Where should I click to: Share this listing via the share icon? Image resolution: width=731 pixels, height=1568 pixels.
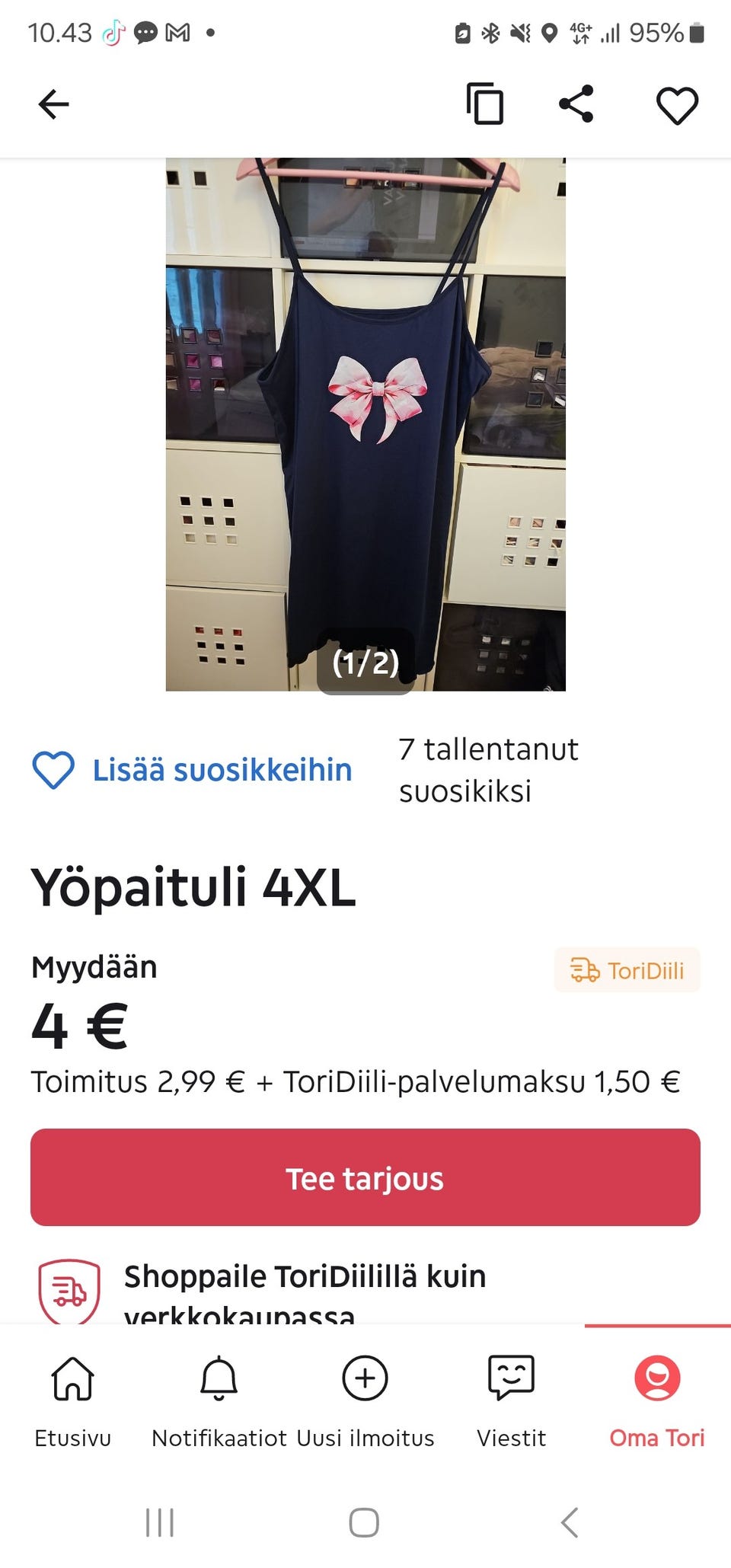point(579,105)
